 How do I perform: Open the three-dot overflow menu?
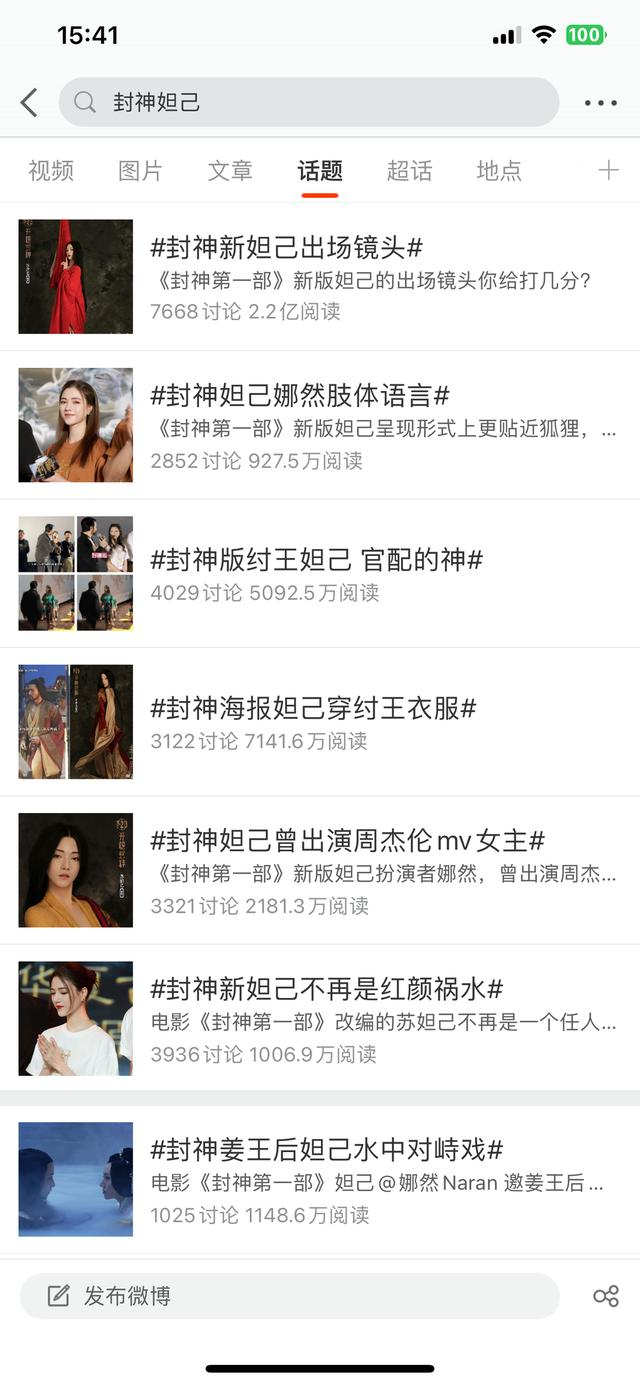tap(600, 102)
